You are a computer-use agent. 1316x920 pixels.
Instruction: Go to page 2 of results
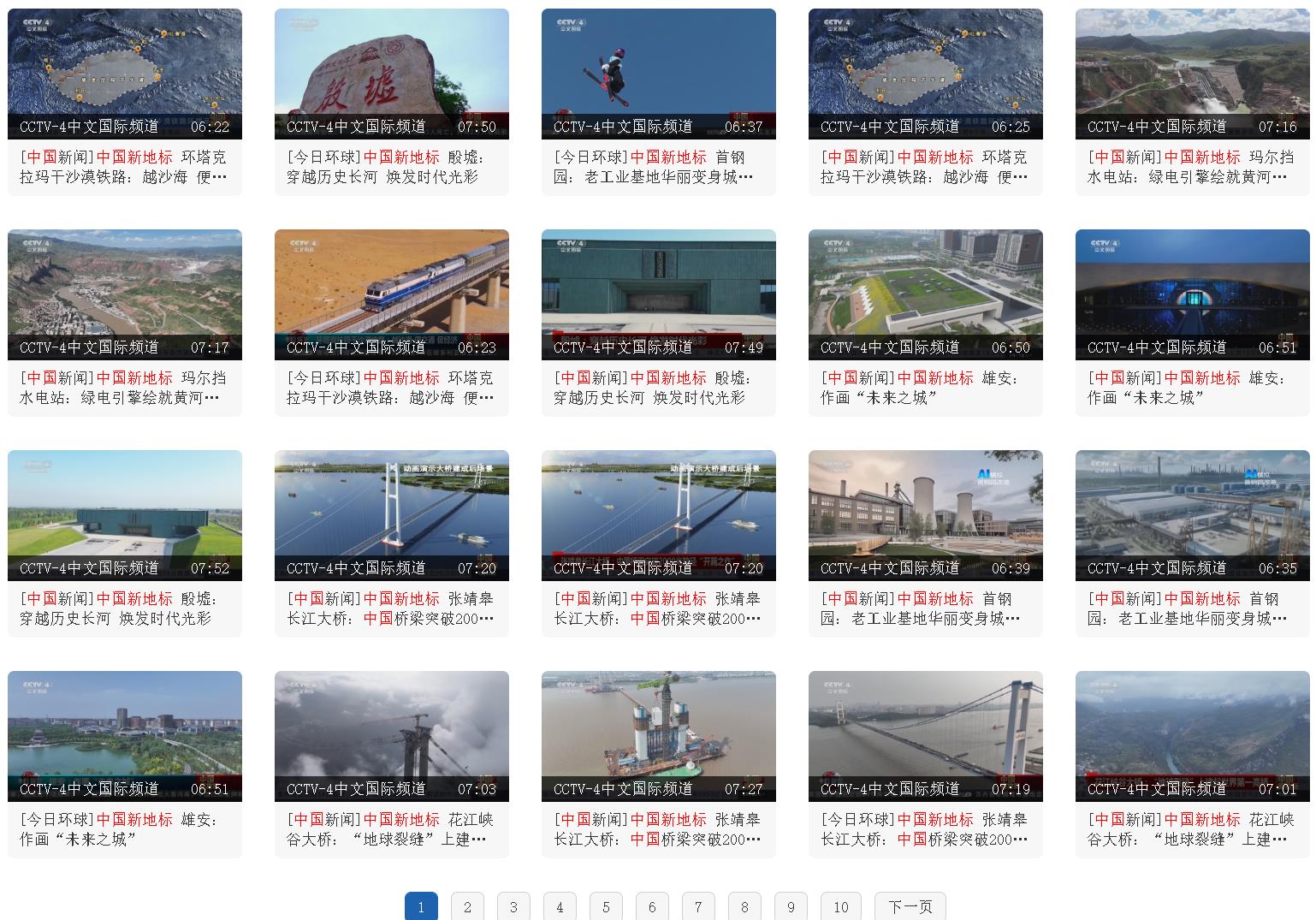pos(467,906)
